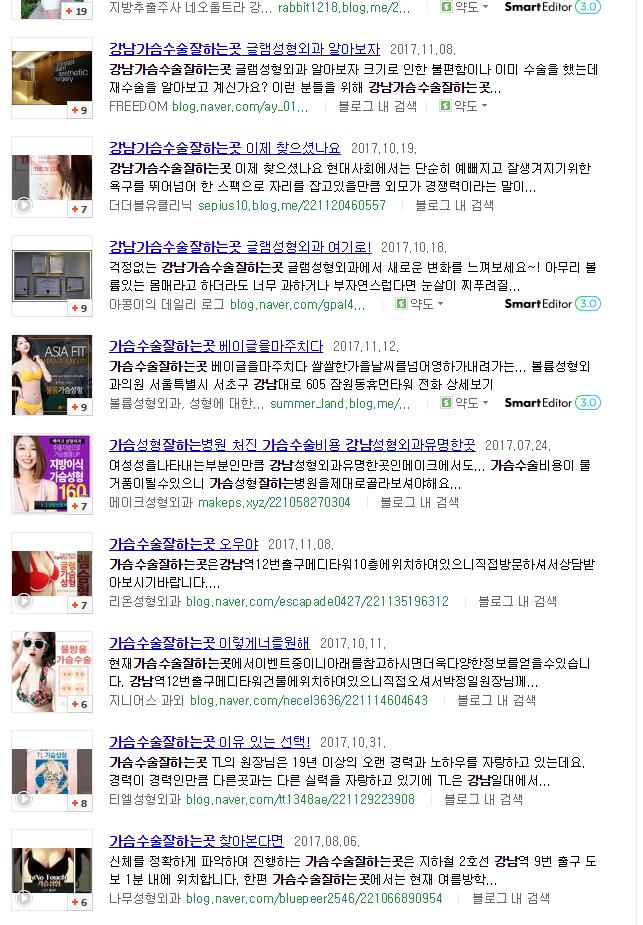
Task: Visit blog link blog.naver.com/escapade0427
Action: [x=316, y=602]
